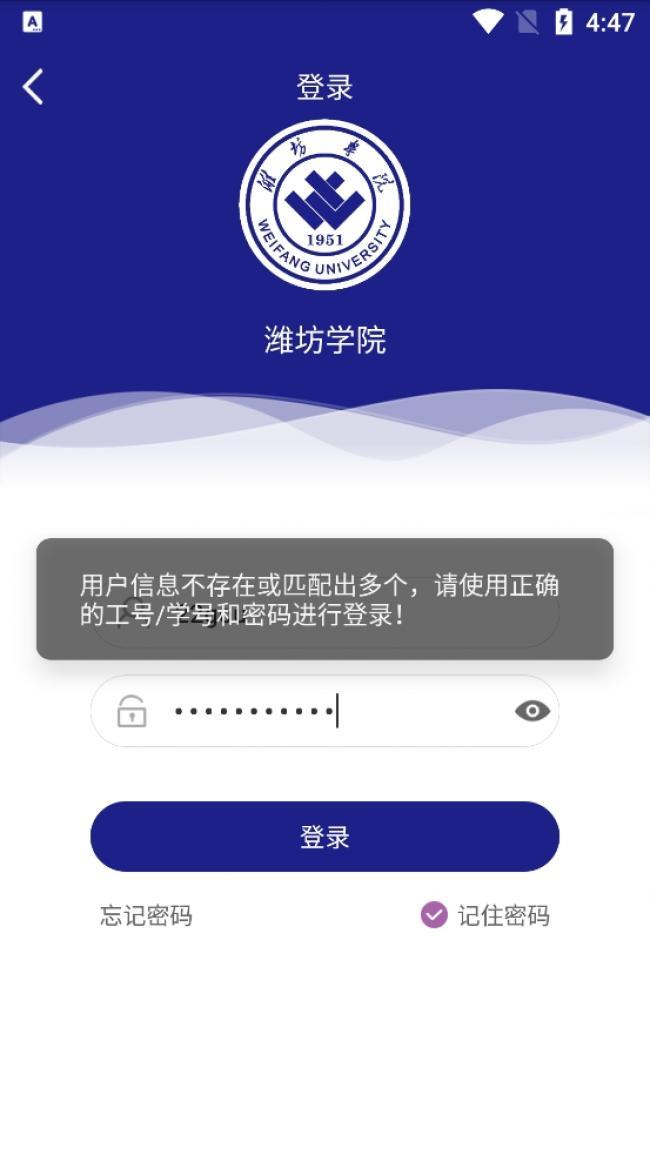The image size is (650, 1155).
Task: Go back using the top-left arrow
Action: pyautogui.click(x=33, y=87)
